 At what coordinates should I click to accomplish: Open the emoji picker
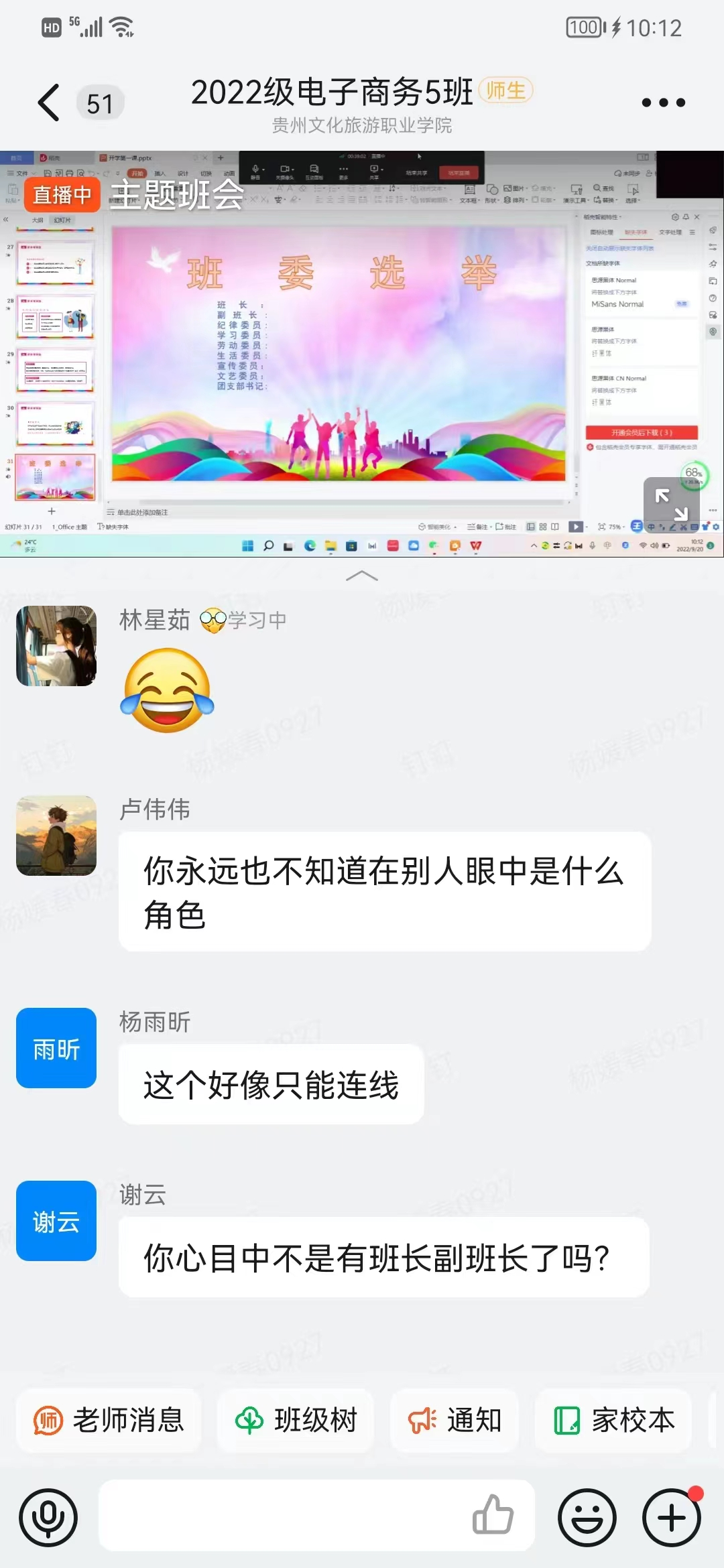(587, 1518)
